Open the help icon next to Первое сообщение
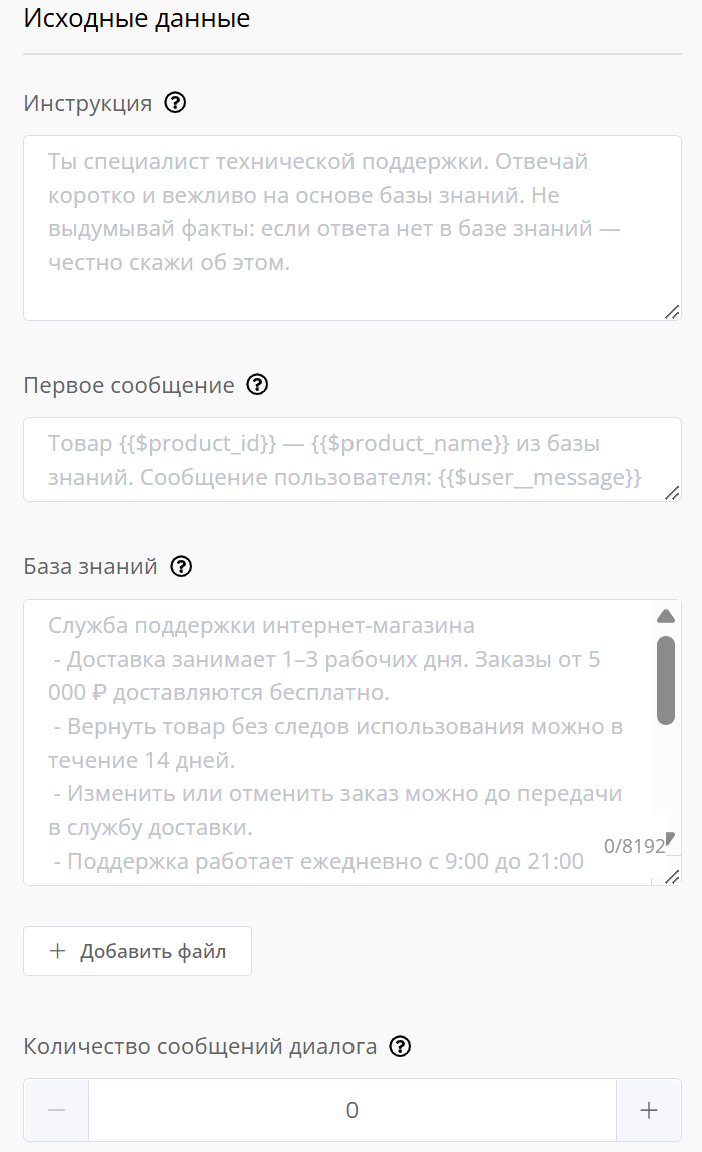This screenshot has width=702, height=1152. (257, 384)
